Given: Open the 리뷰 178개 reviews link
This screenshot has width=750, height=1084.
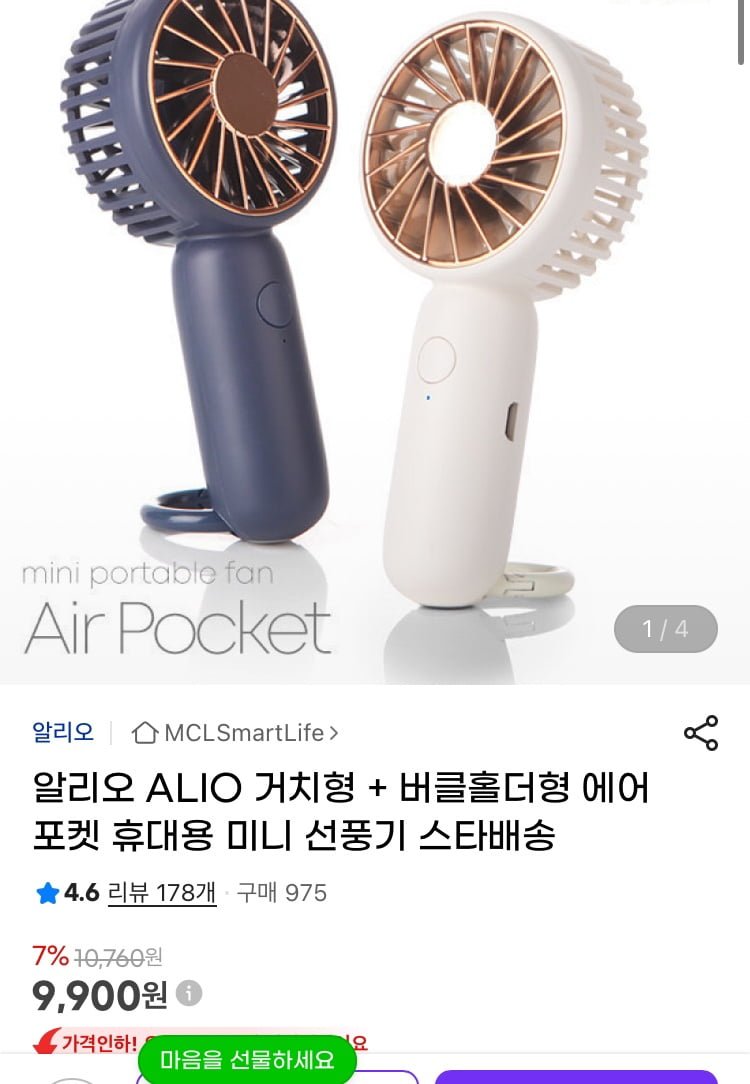Looking at the screenshot, I should [161, 893].
